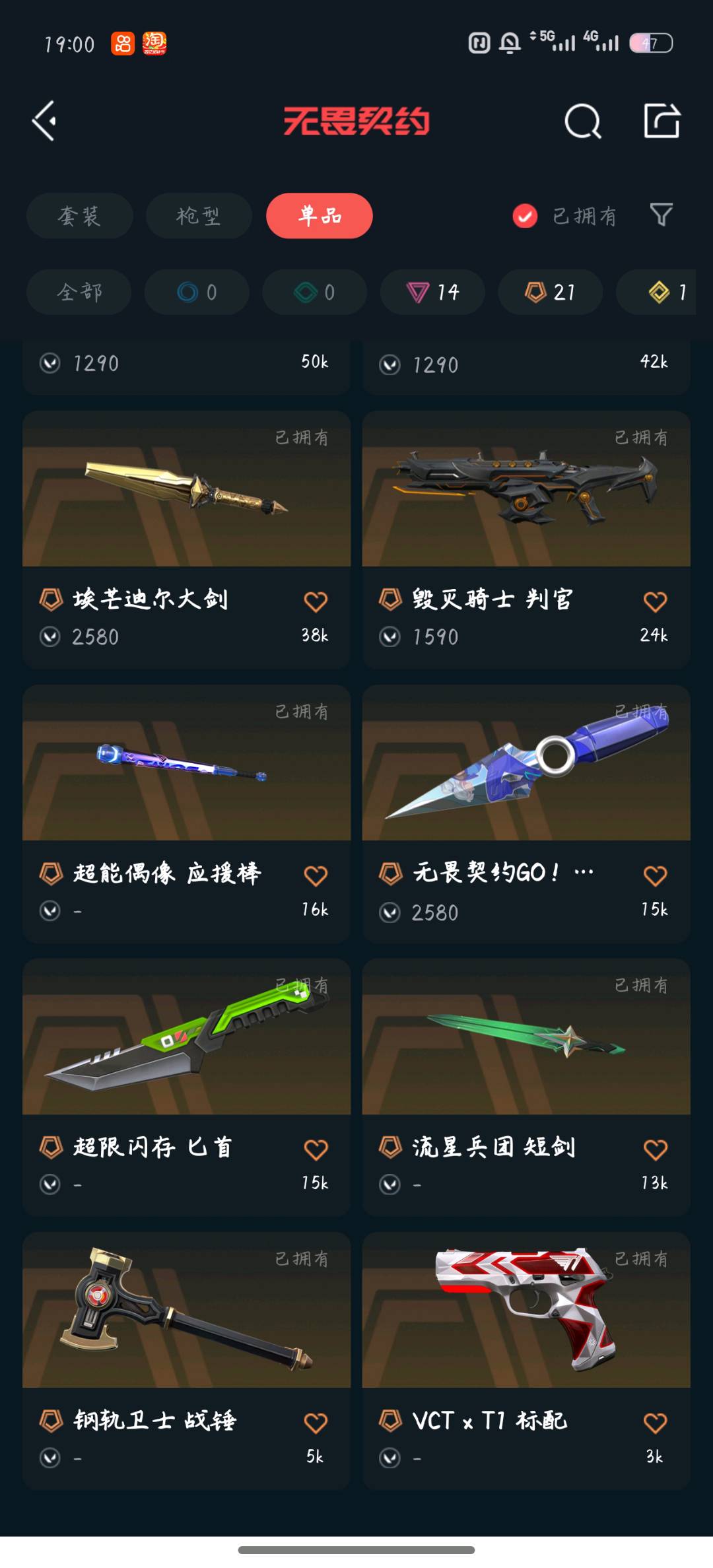Like the 无畏契约GO! knife skin

[655, 875]
